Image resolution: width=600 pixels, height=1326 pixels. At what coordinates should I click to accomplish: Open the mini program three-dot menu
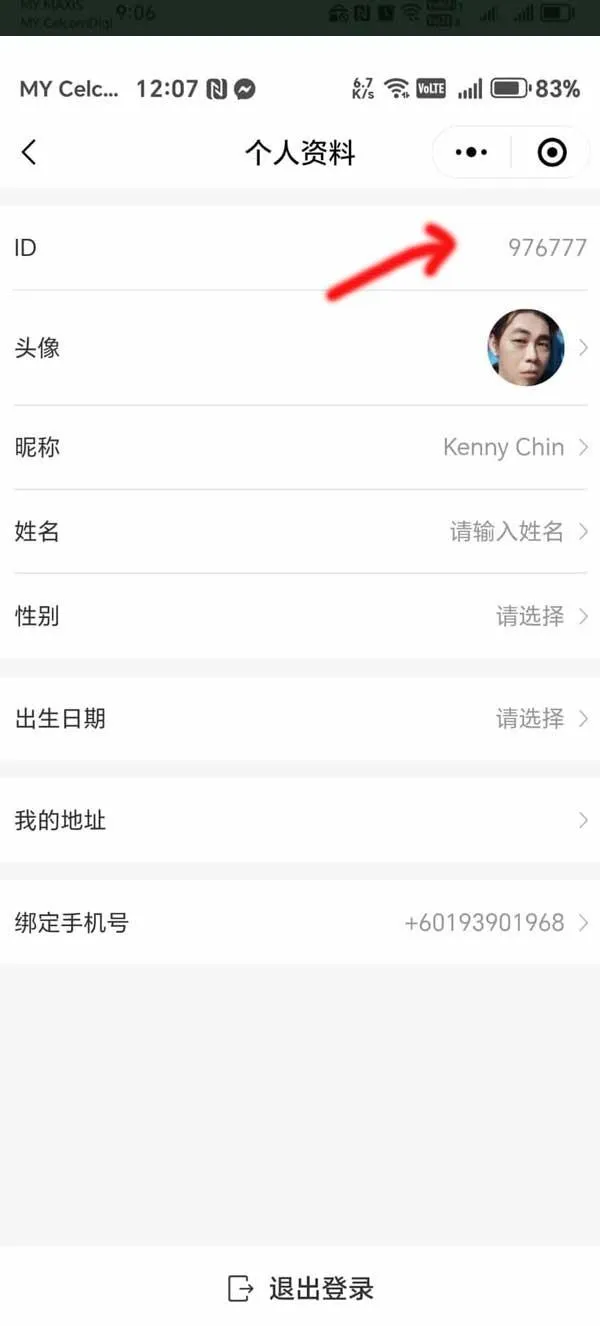[x=471, y=152]
